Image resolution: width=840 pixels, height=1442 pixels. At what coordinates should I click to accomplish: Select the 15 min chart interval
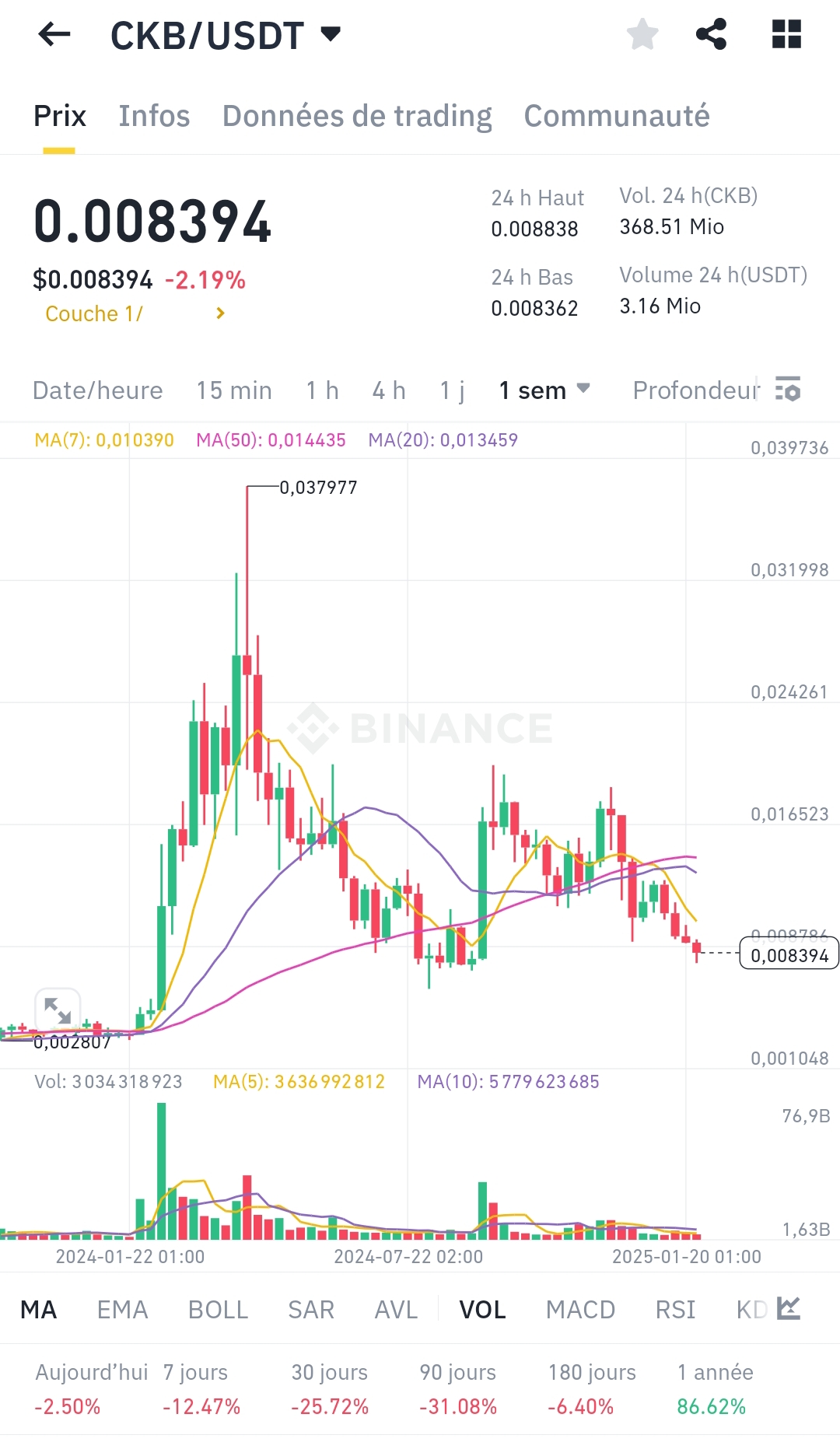233,390
